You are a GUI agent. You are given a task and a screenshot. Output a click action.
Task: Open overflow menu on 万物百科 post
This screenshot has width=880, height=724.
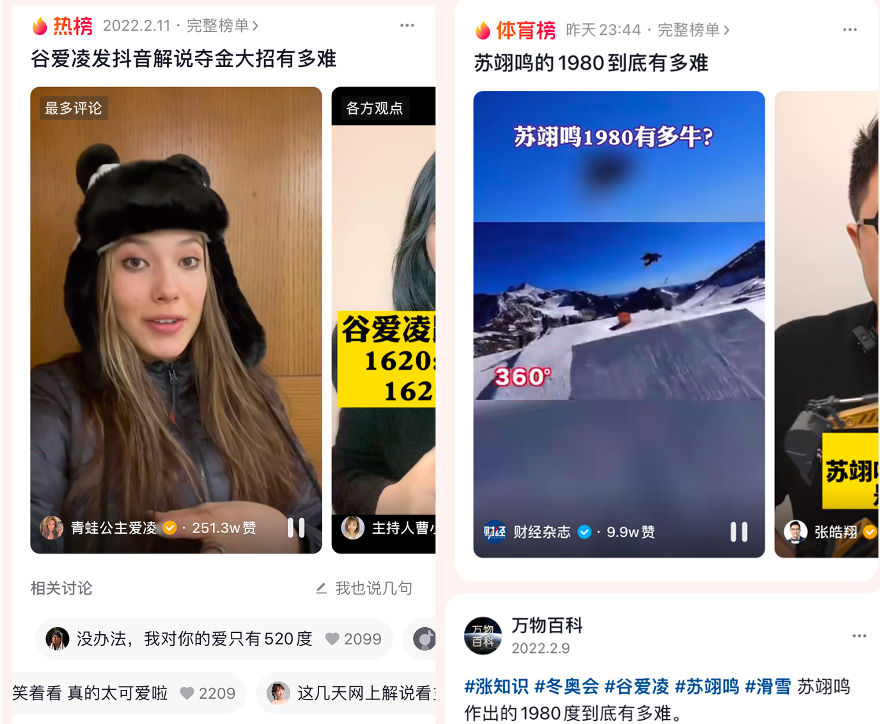[859, 636]
